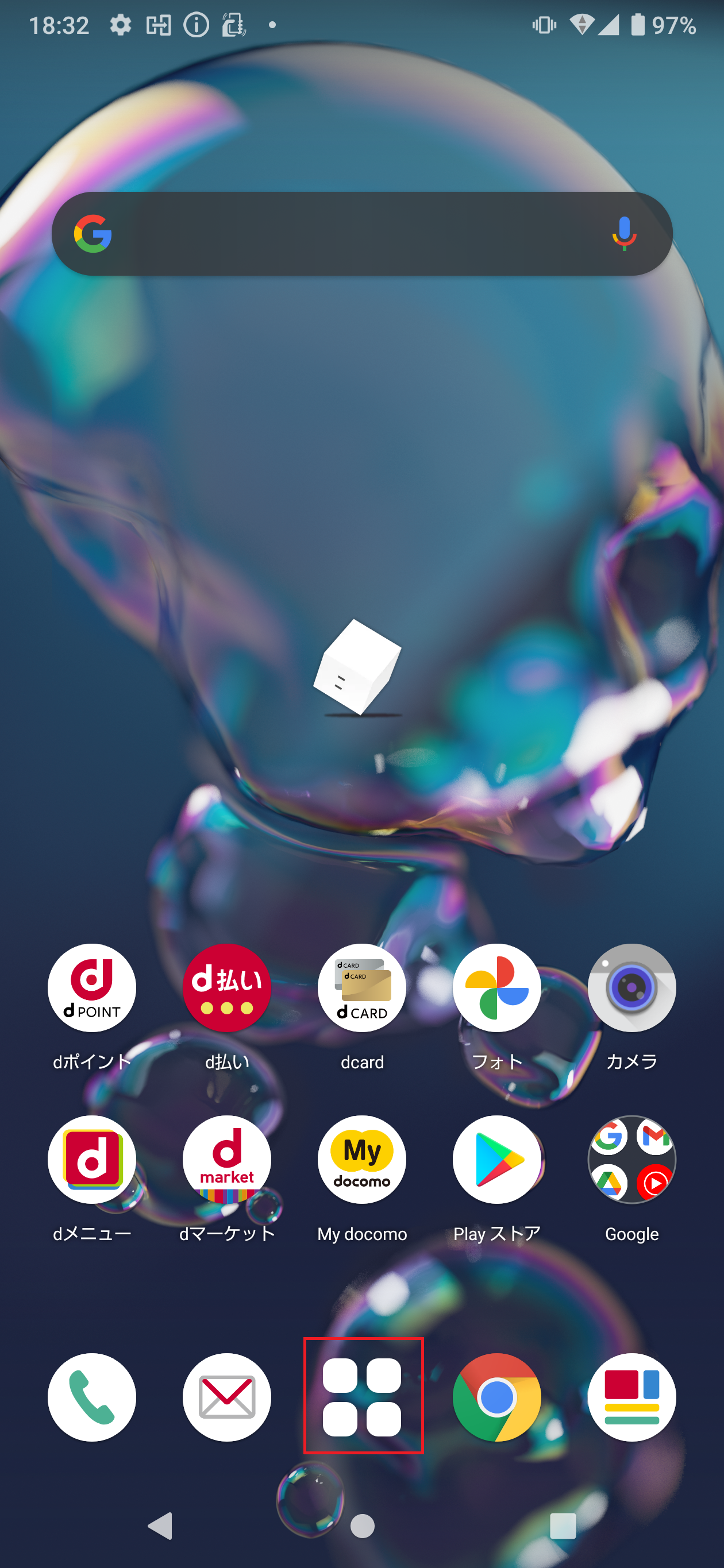Launch the Chrome browser

[x=497, y=1397]
